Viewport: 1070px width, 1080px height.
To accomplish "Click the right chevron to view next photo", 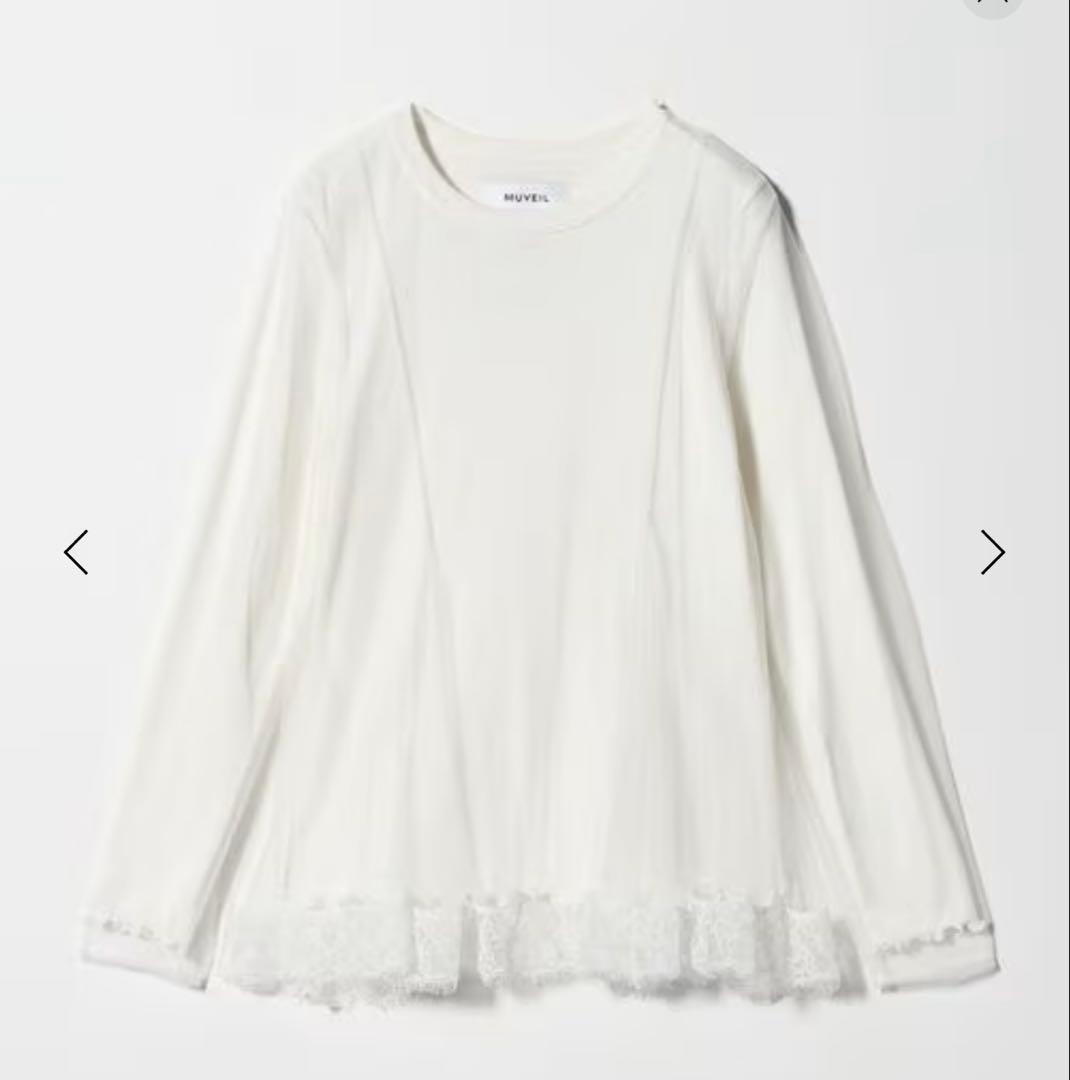I will coord(993,552).
